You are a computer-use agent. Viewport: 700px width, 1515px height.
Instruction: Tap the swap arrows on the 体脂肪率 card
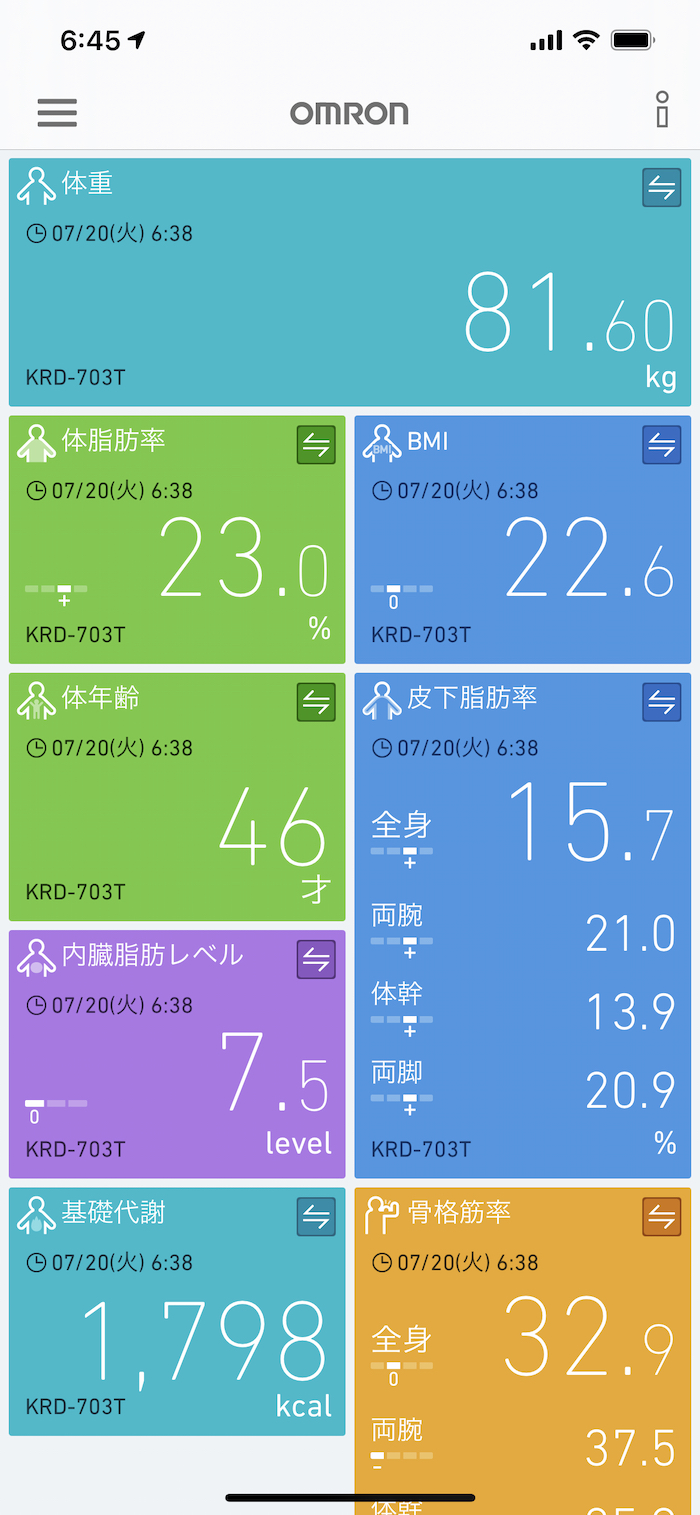point(316,445)
